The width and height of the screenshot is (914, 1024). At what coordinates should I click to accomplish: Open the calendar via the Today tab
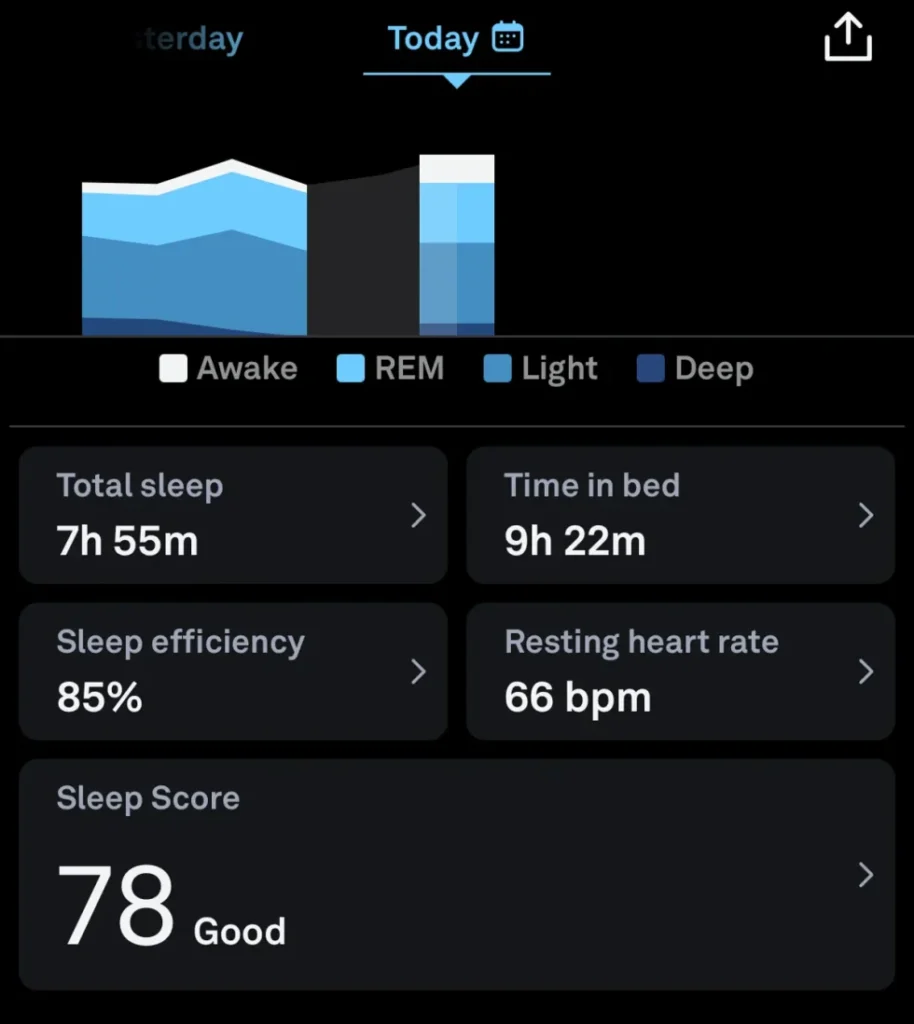[x=508, y=39]
